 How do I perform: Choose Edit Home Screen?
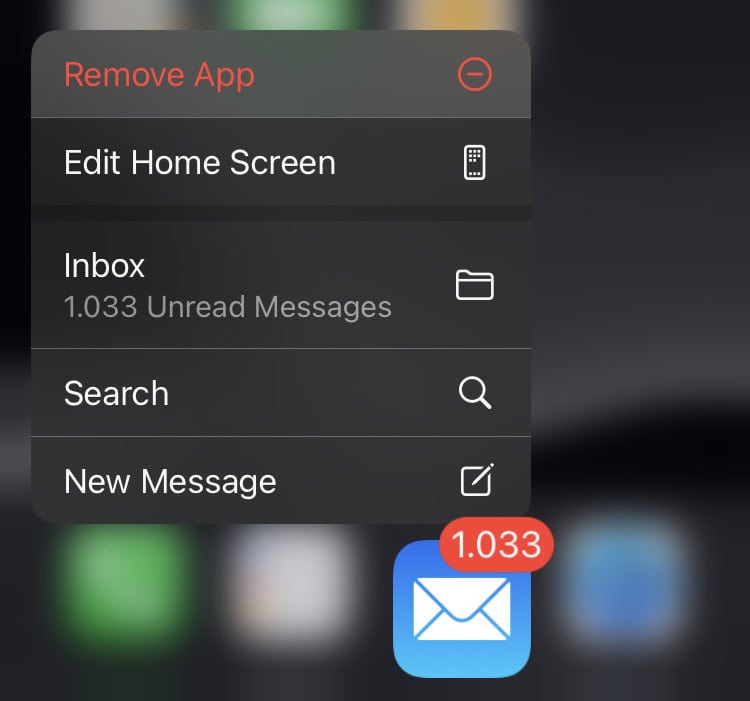(280, 163)
